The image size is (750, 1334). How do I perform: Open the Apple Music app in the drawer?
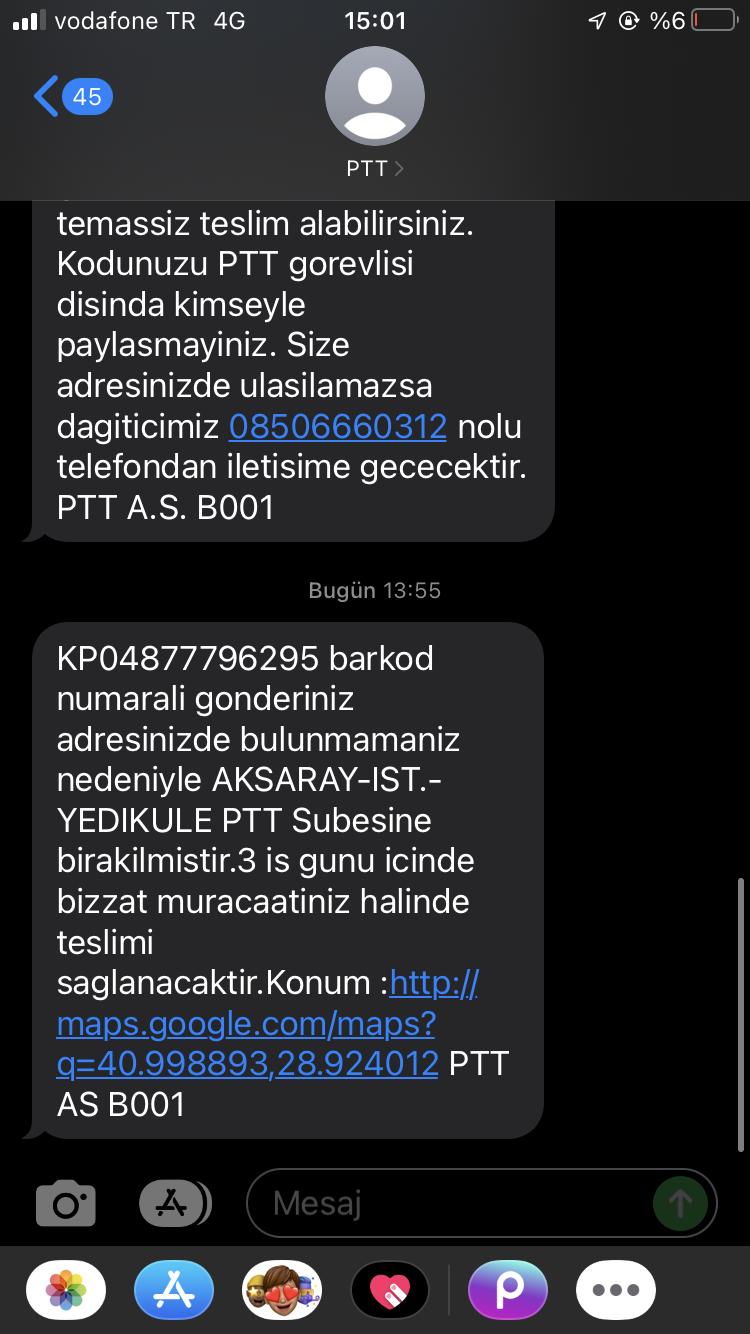coord(390,1290)
